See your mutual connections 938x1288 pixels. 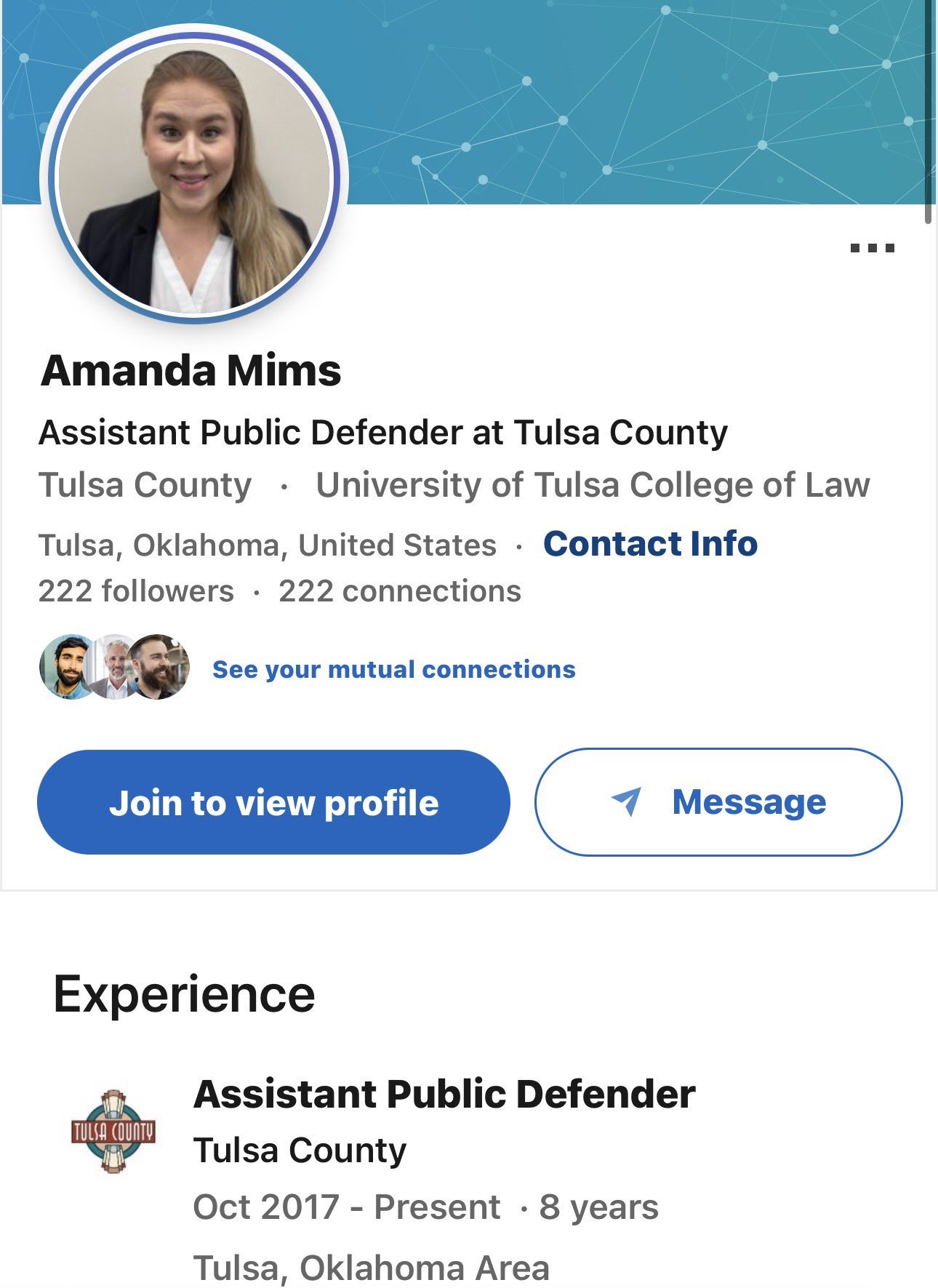393,669
